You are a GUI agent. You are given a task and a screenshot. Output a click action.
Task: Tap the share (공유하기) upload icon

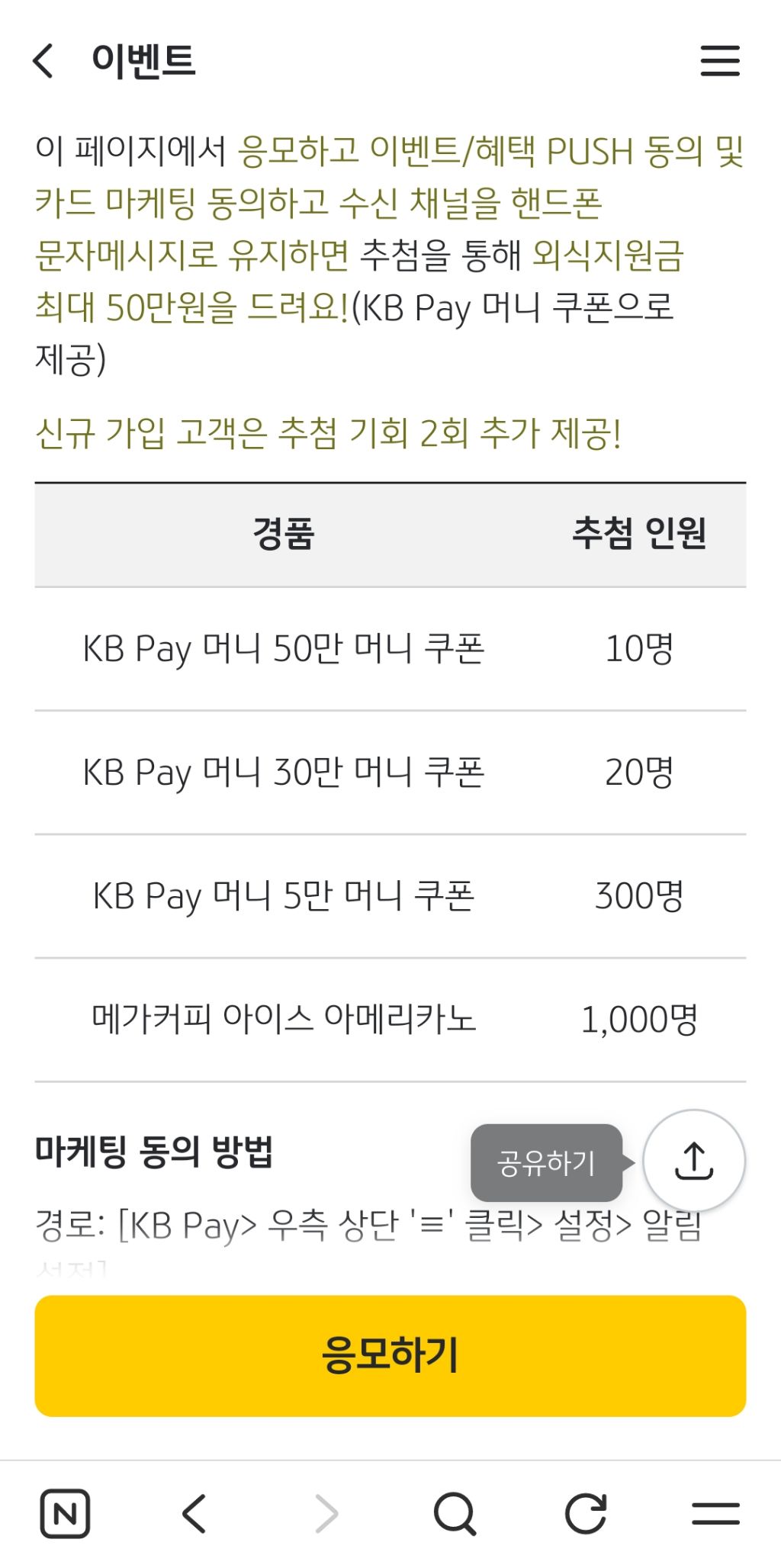point(694,1161)
